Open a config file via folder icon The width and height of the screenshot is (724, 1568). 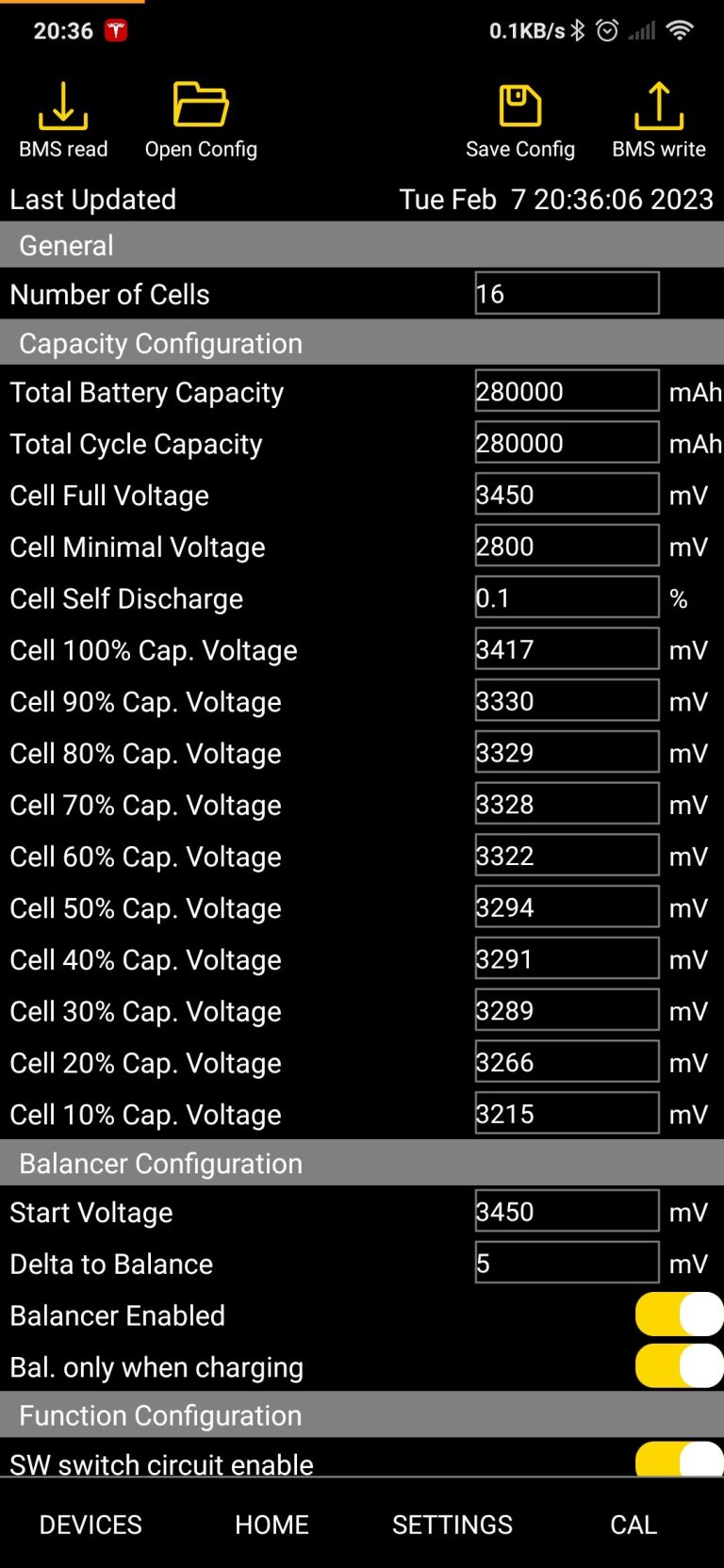pyautogui.click(x=201, y=104)
